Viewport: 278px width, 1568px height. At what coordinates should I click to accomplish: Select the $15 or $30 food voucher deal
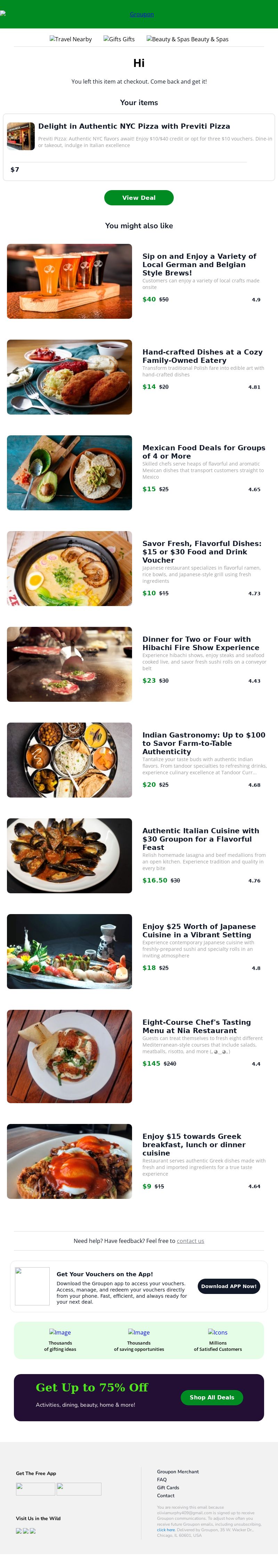click(x=202, y=552)
